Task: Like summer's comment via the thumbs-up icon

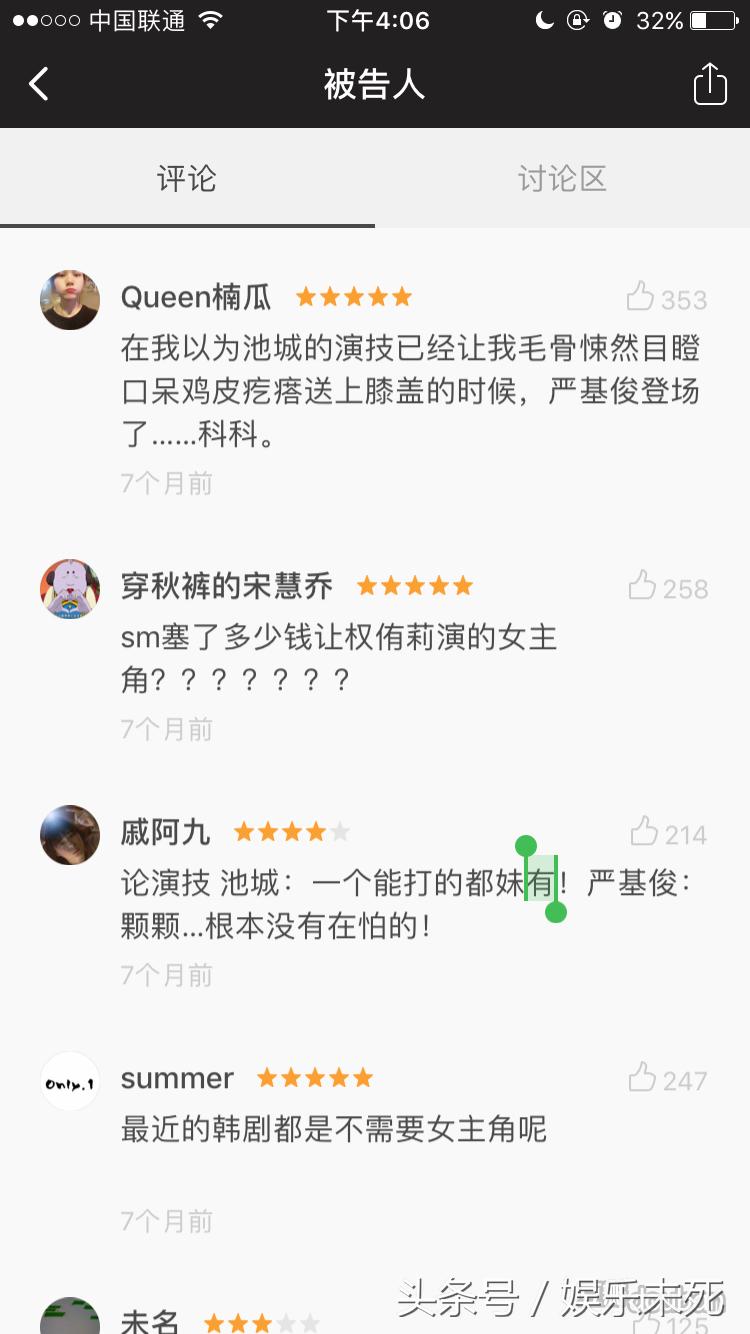Action: (641, 1078)
